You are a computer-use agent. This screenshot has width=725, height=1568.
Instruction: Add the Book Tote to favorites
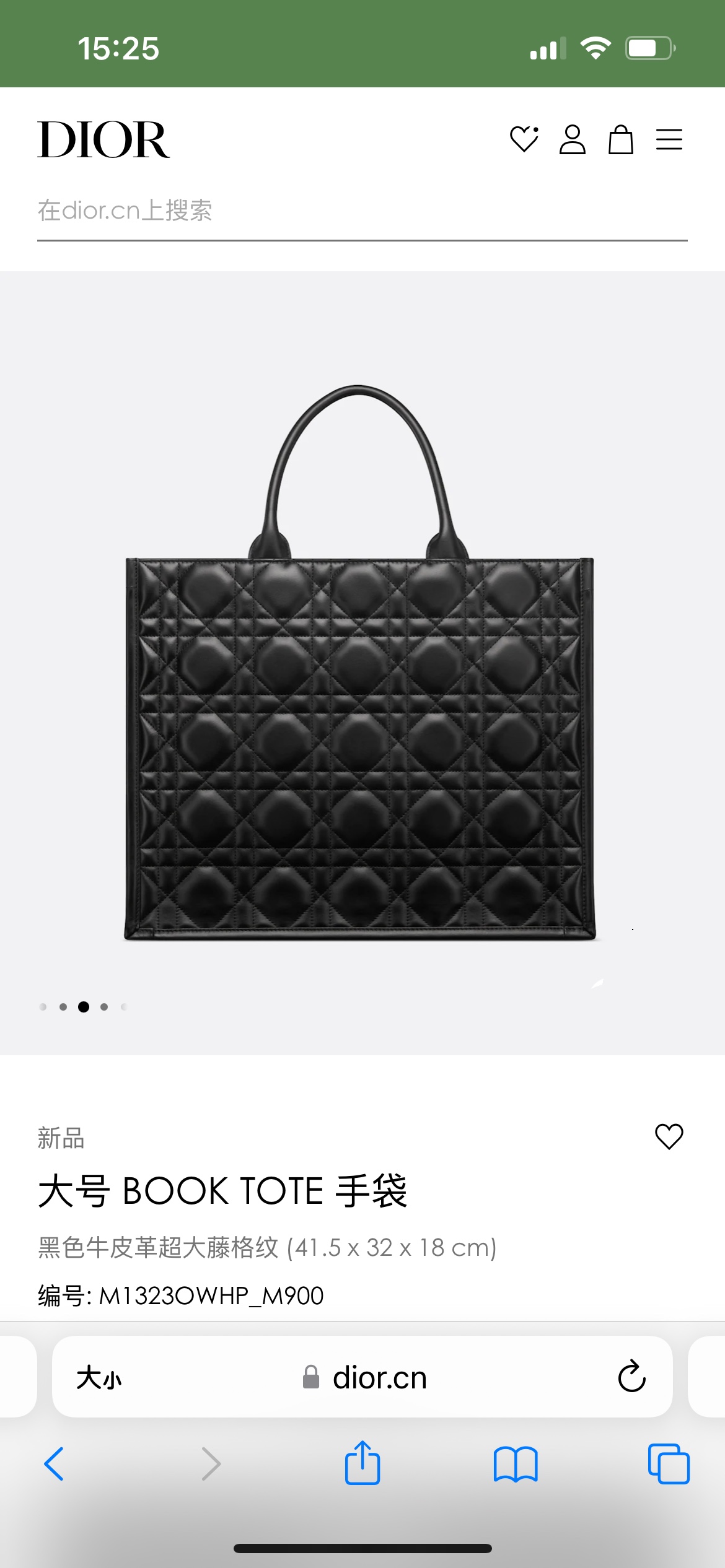pyautogui.click(x=669, y=1137)
